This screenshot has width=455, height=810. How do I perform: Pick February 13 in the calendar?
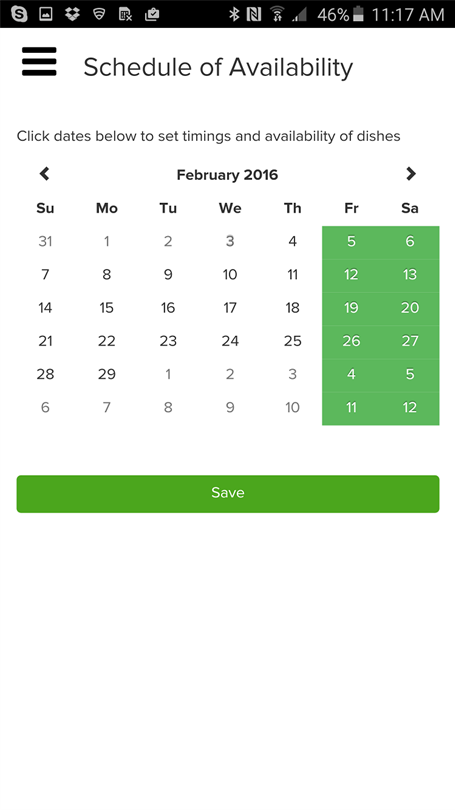[x=410, y=275]
